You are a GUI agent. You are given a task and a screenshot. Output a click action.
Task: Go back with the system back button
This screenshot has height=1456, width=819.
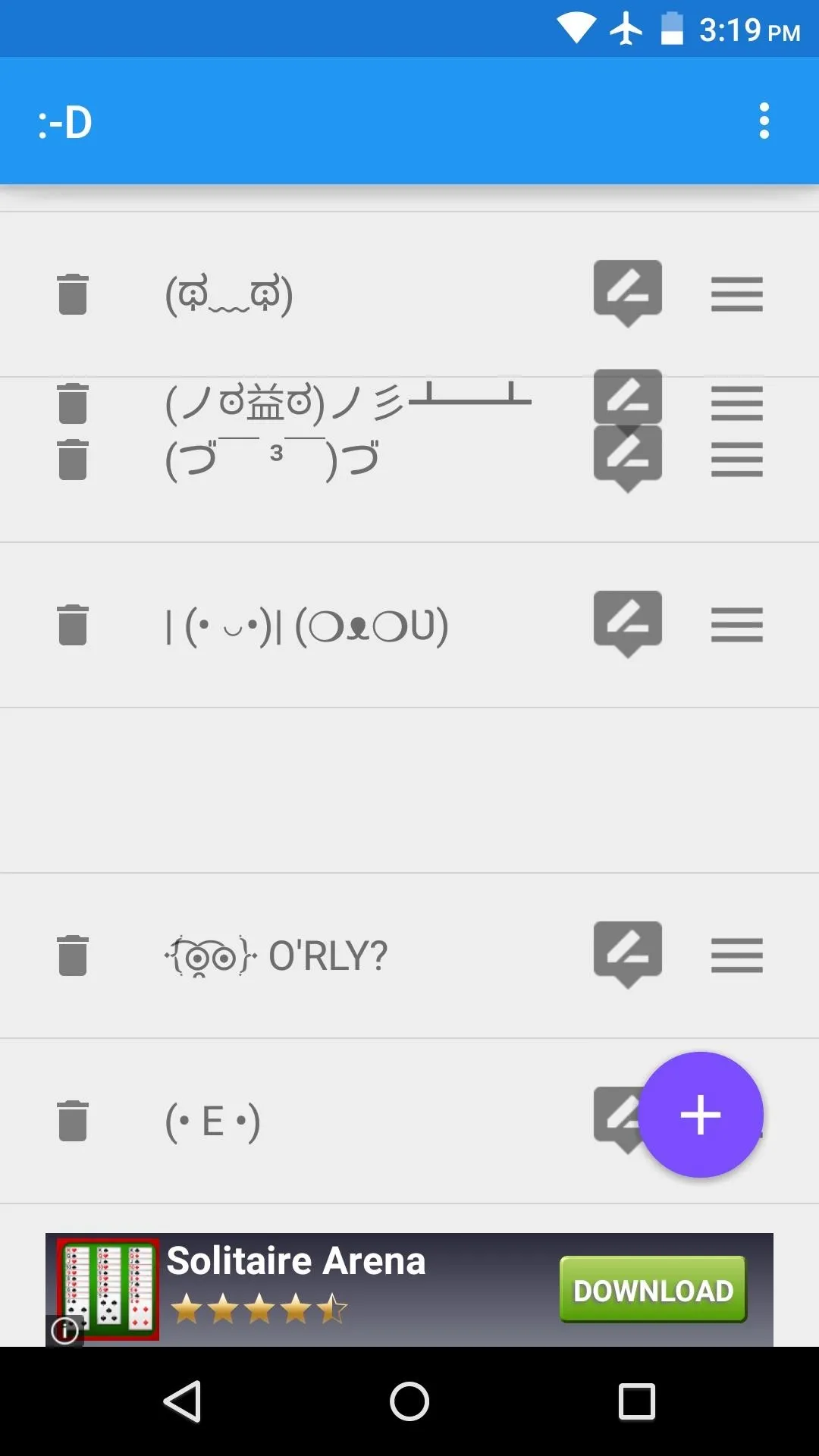pos(182,1401)
